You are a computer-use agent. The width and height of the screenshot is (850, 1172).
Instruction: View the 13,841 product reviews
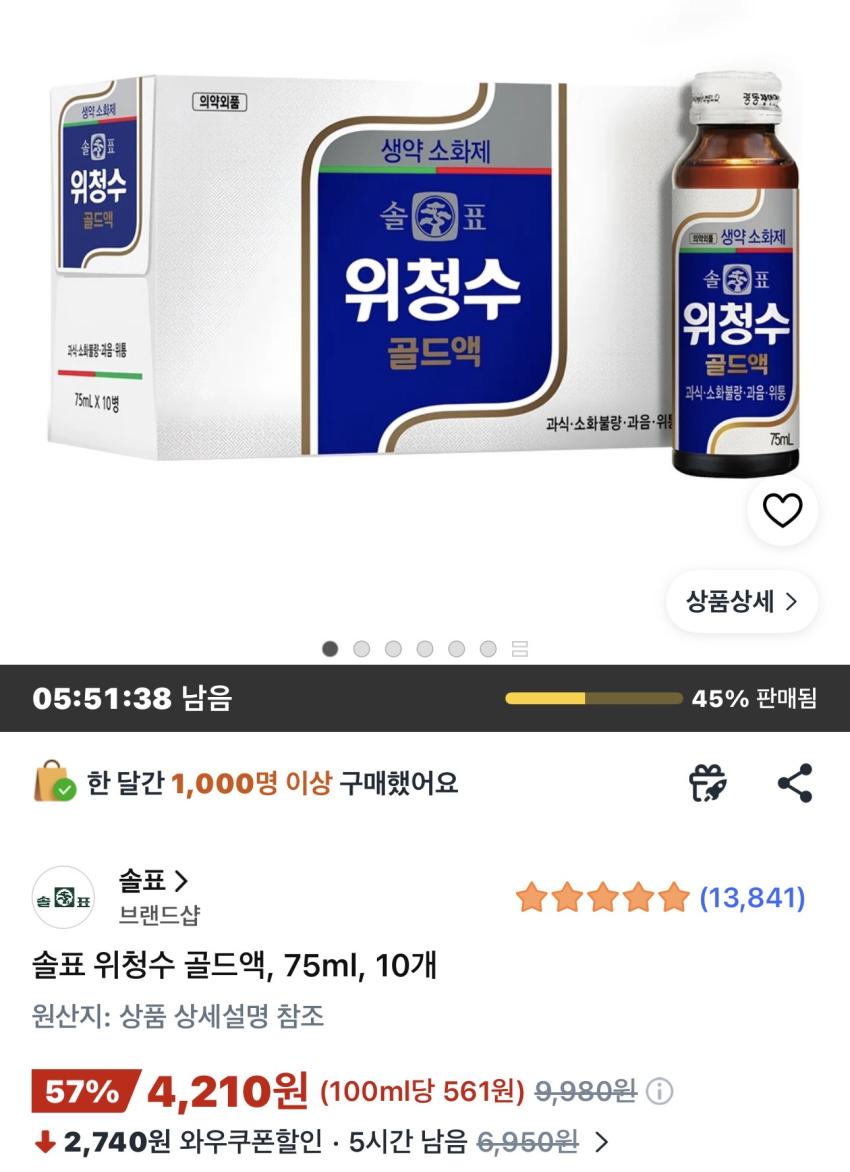pos(752,897)
